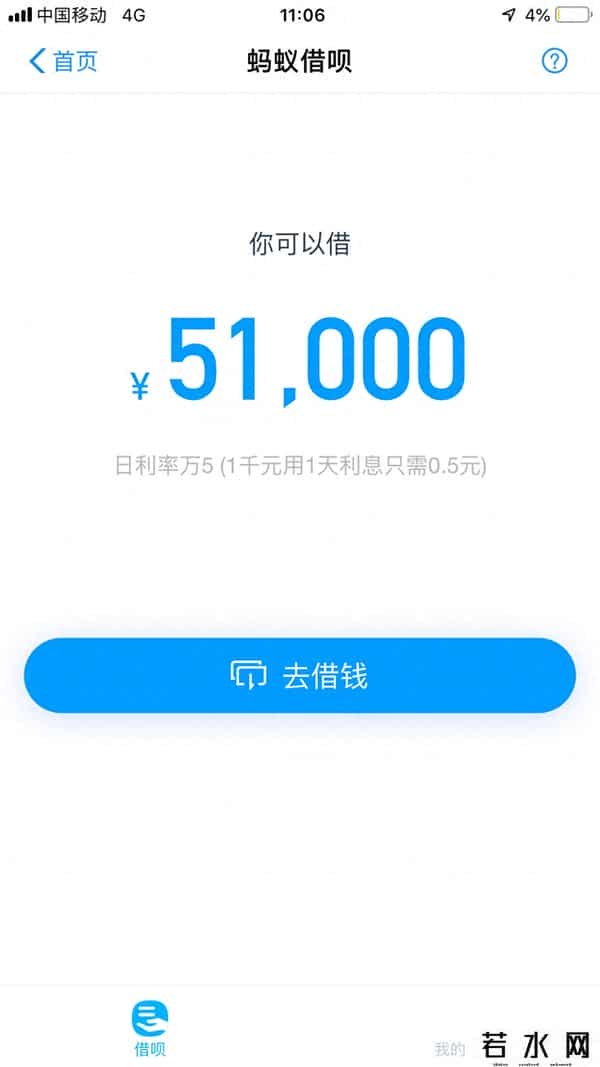
Task: Switch to the 我的 tab
Action: [x=450, y=1048]
